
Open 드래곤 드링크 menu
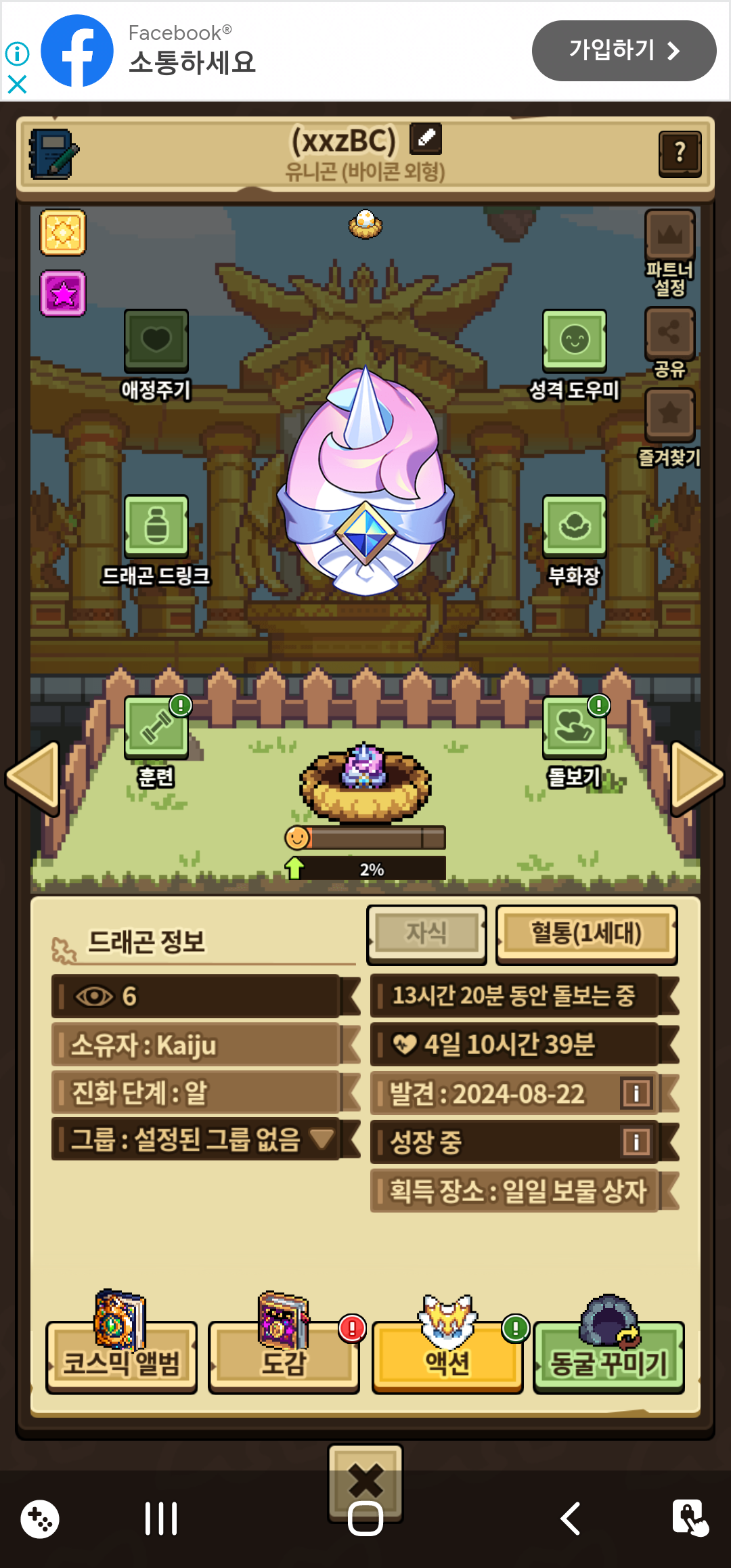tap(156, 527)
